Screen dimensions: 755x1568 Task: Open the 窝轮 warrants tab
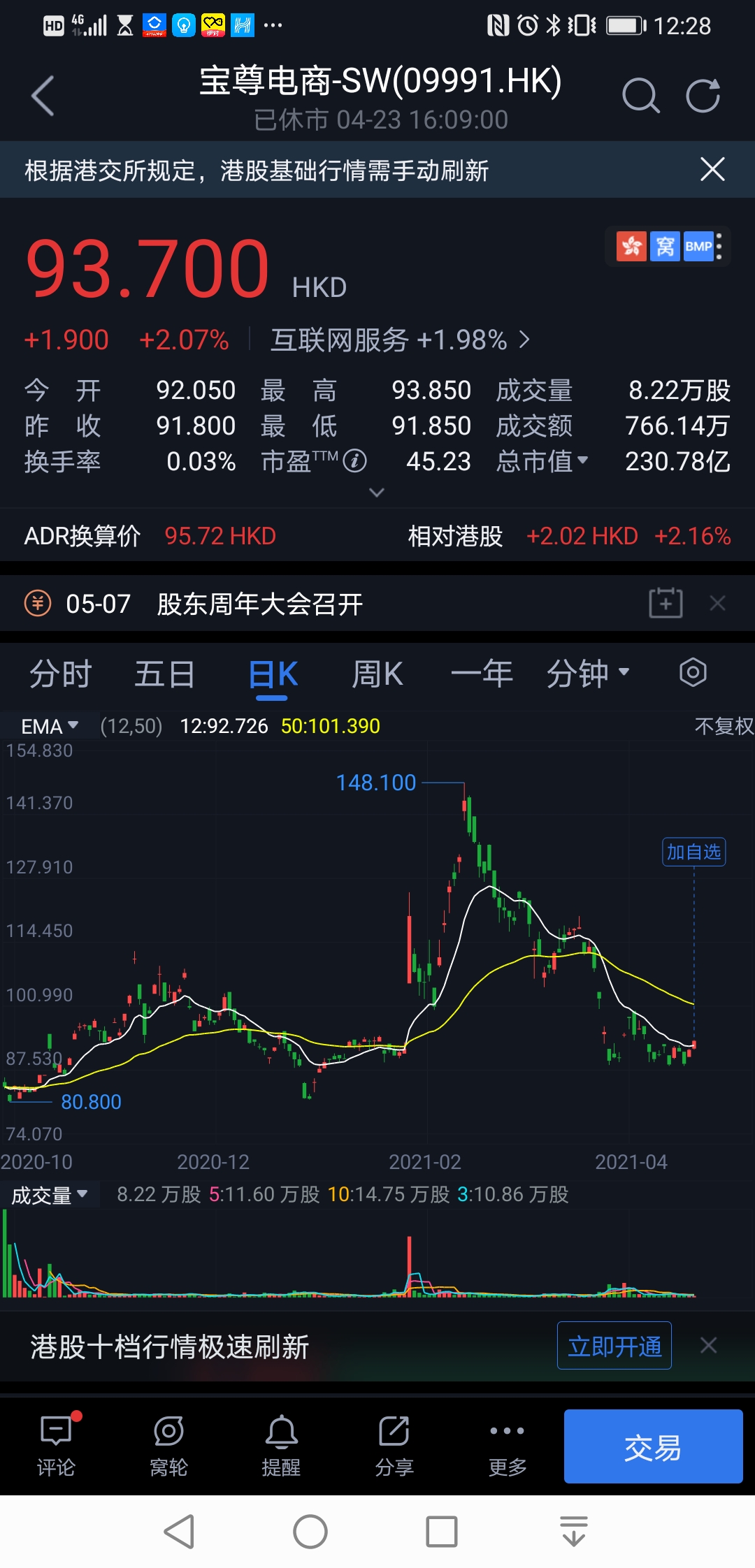click(x=168, y=1446)
